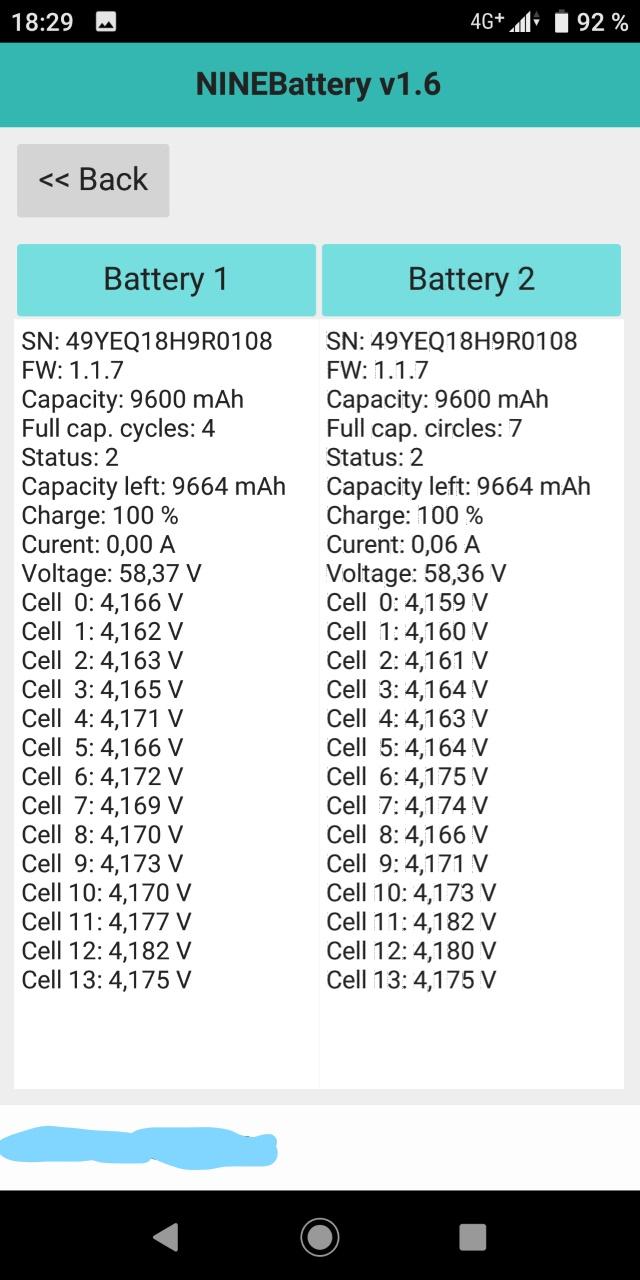This screenshot has width=640, height=1280.
Task: Select the Battery 1 header button
Action: click(x=166, y=279)
